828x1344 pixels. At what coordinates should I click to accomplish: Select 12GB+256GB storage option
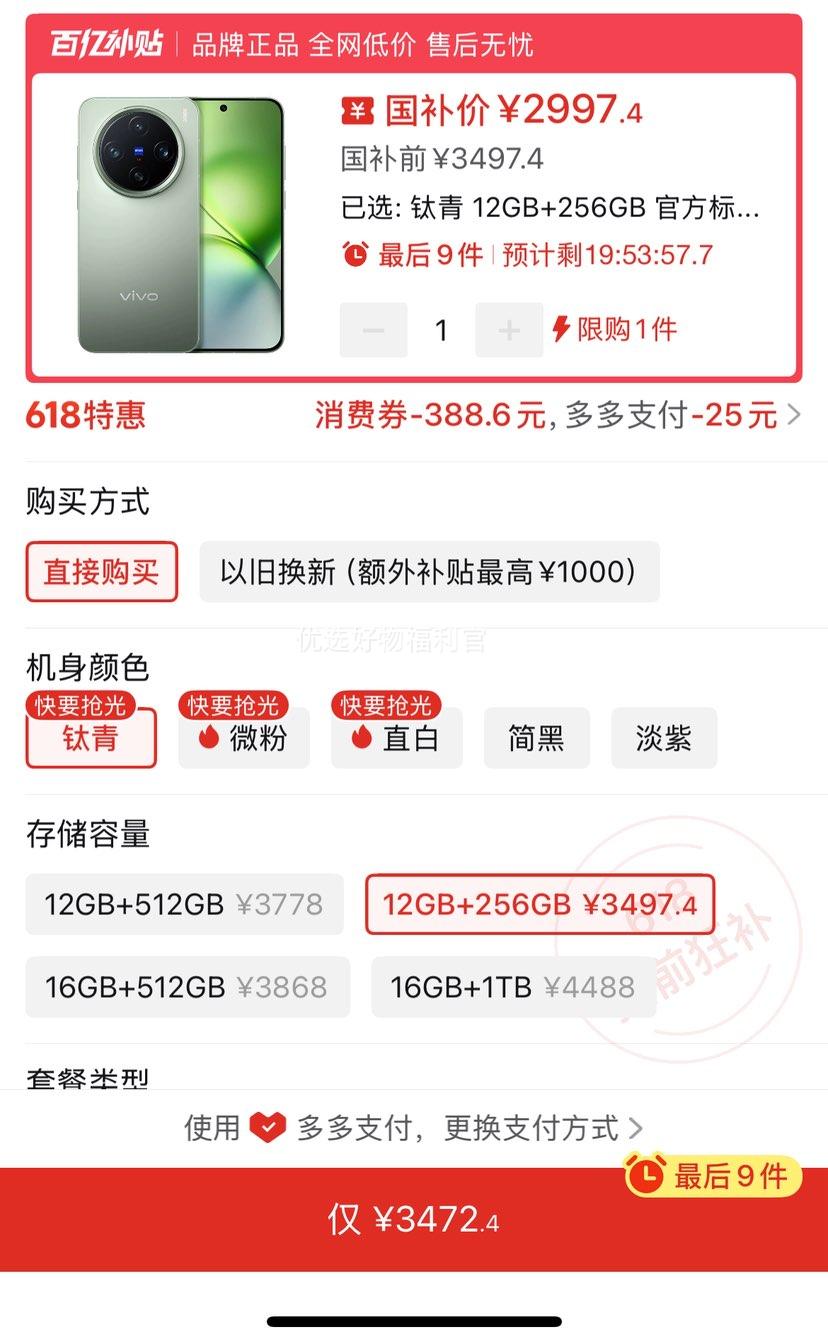pos(540,905)
